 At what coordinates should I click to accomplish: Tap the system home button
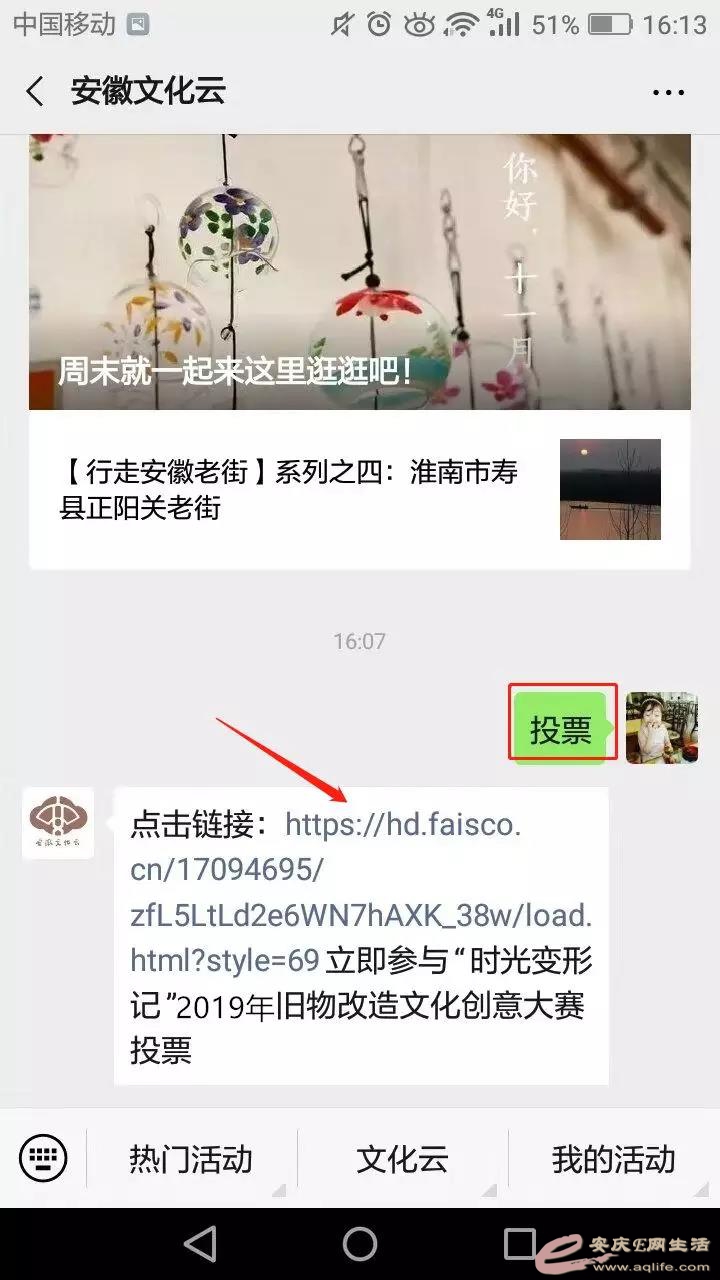(x=360, y=1244)
